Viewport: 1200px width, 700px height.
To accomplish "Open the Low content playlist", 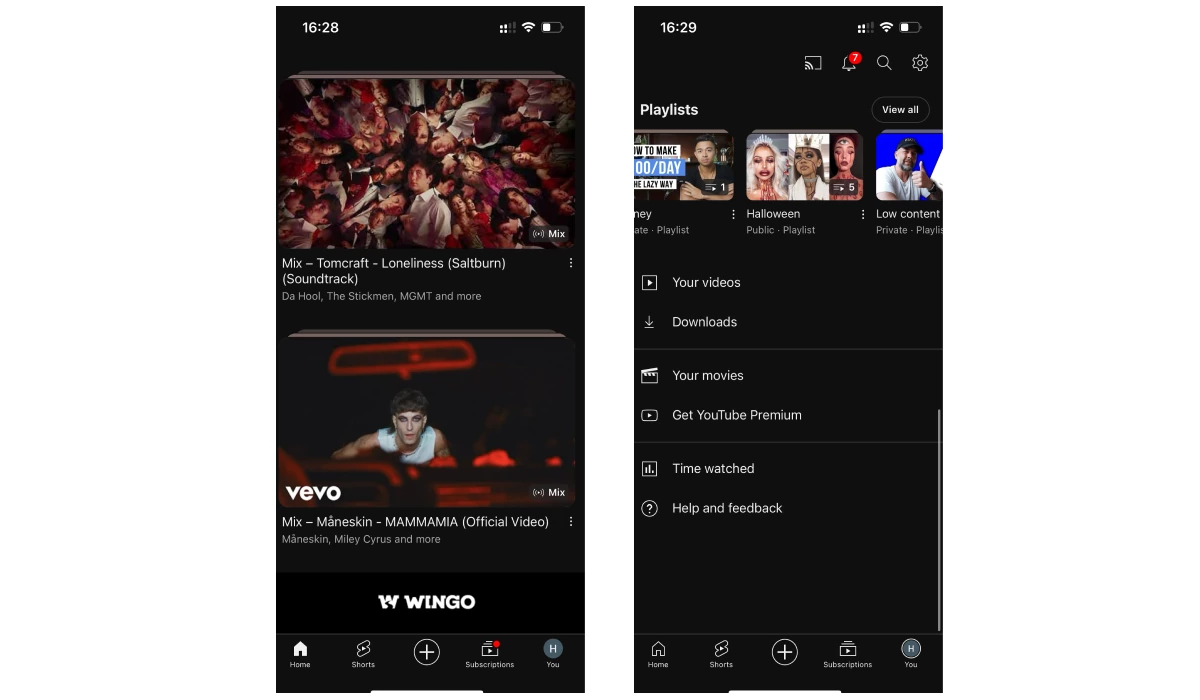I will click(x=909, y=167).
